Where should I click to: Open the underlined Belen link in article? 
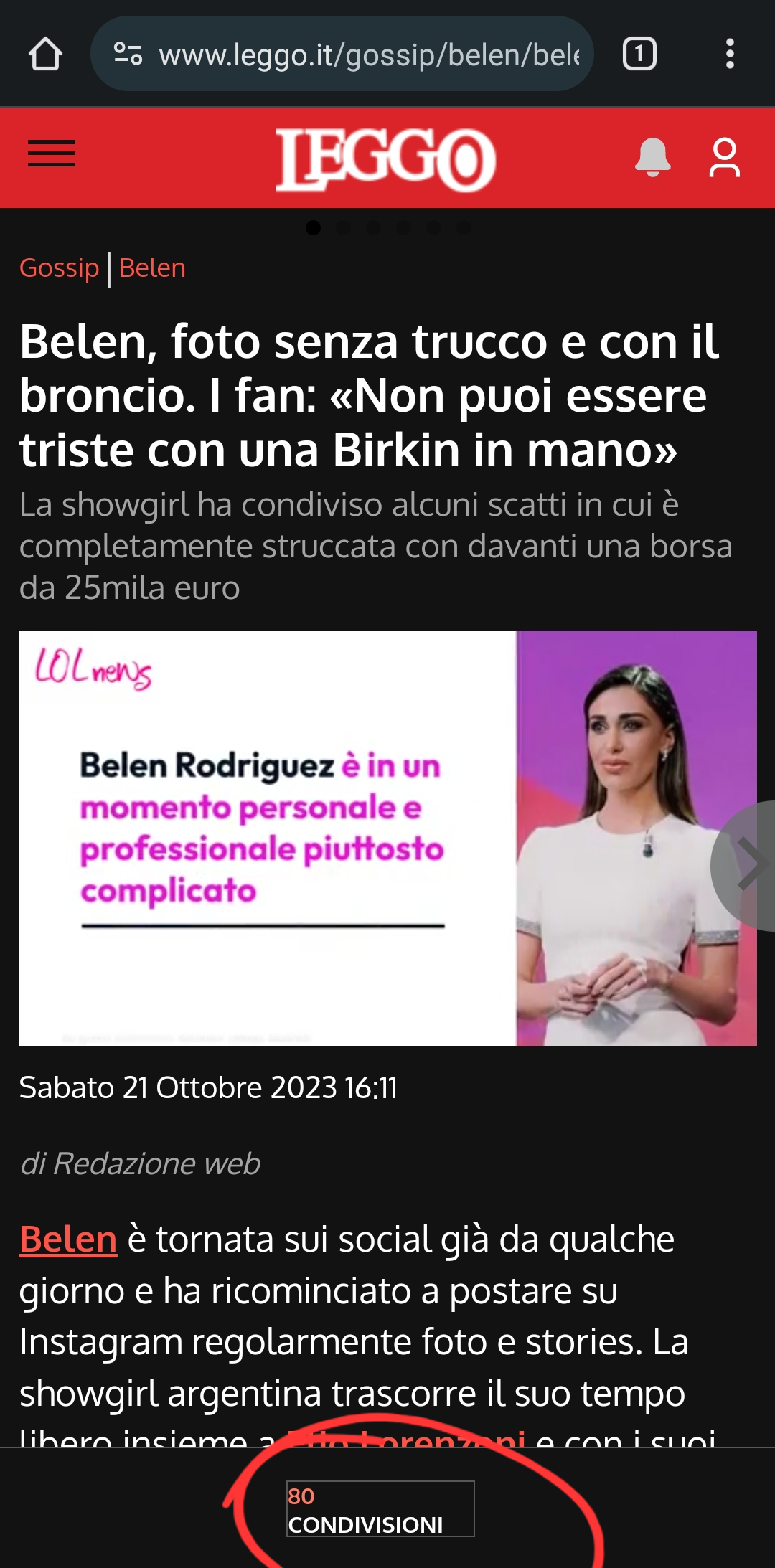[68, 1239]
